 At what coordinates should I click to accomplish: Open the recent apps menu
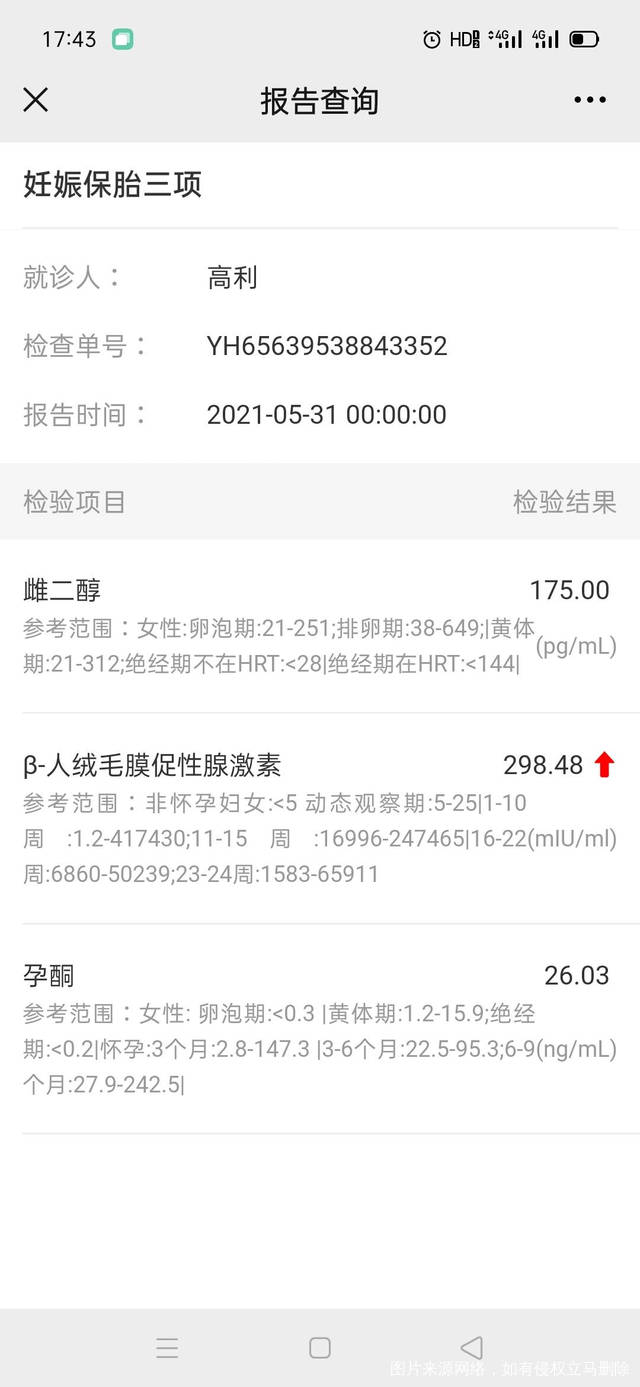click(x=167, y=1347)
